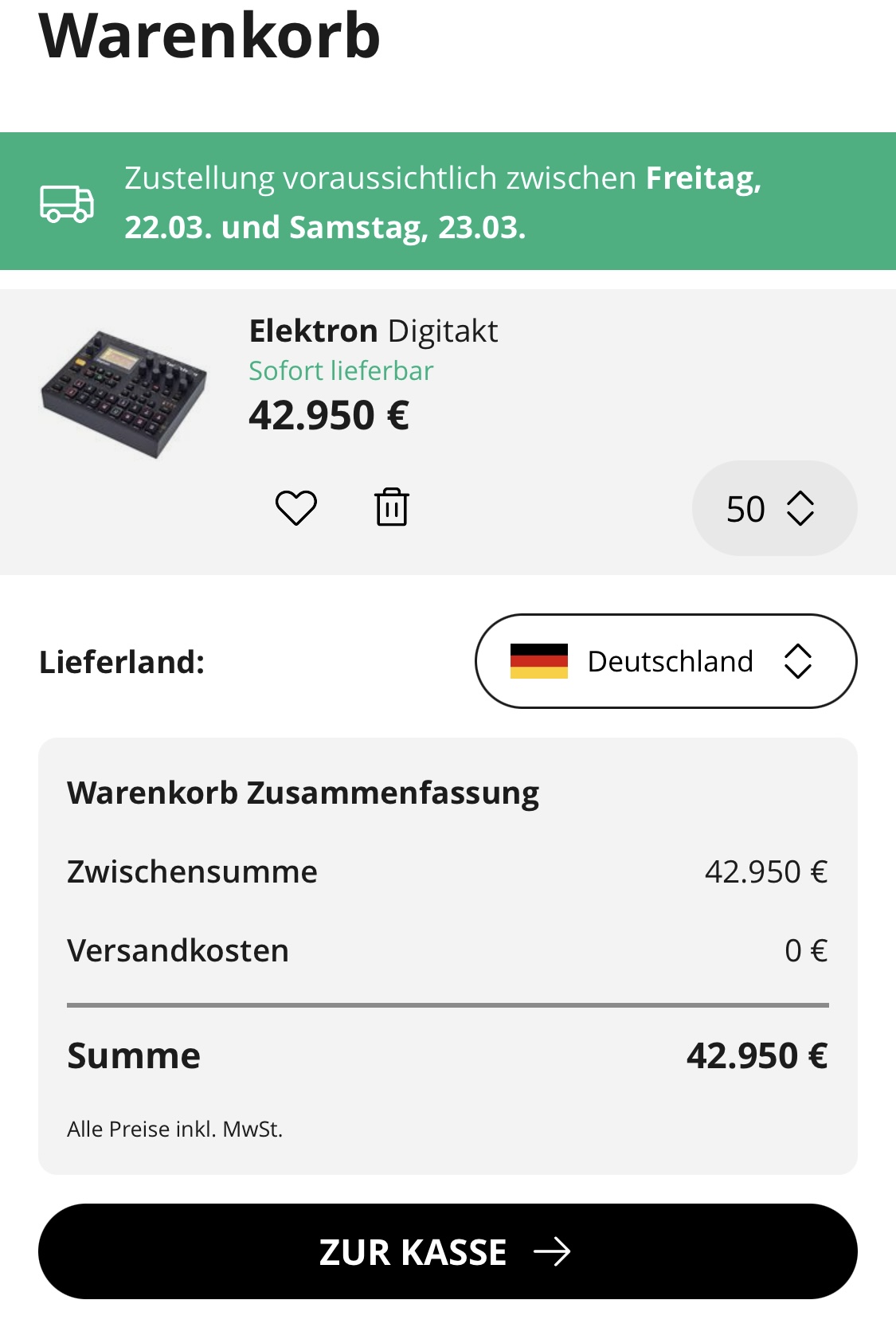The height and width of the screenshot is (1343, 896).
Task: Open the Elektron Digitakt product image
Action: pos(124,394)
